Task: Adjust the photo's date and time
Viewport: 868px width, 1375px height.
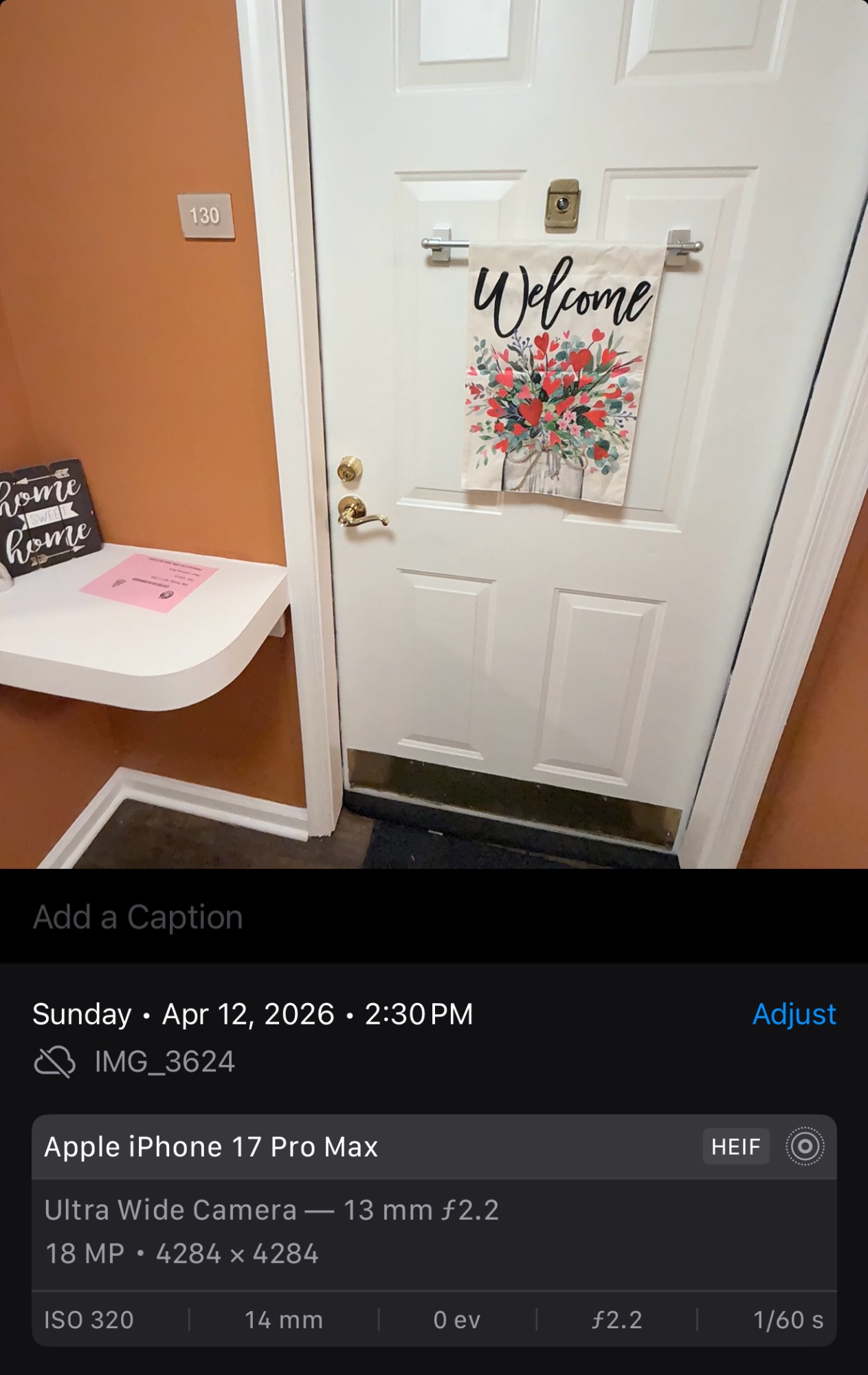Action: pos(794,1014)
